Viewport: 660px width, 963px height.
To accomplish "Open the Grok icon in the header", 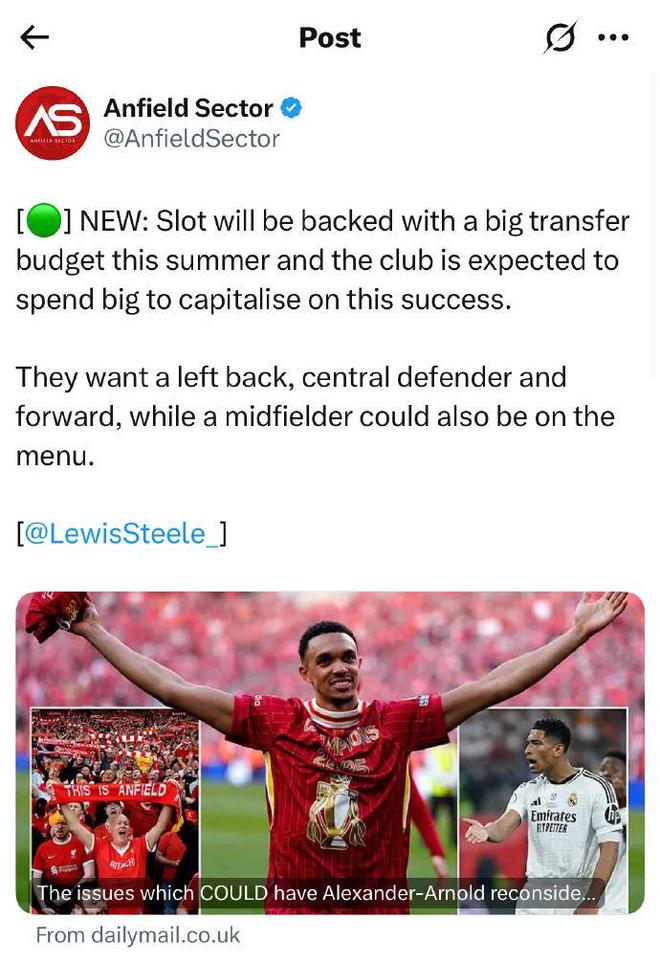I will [x=561, y=38].
